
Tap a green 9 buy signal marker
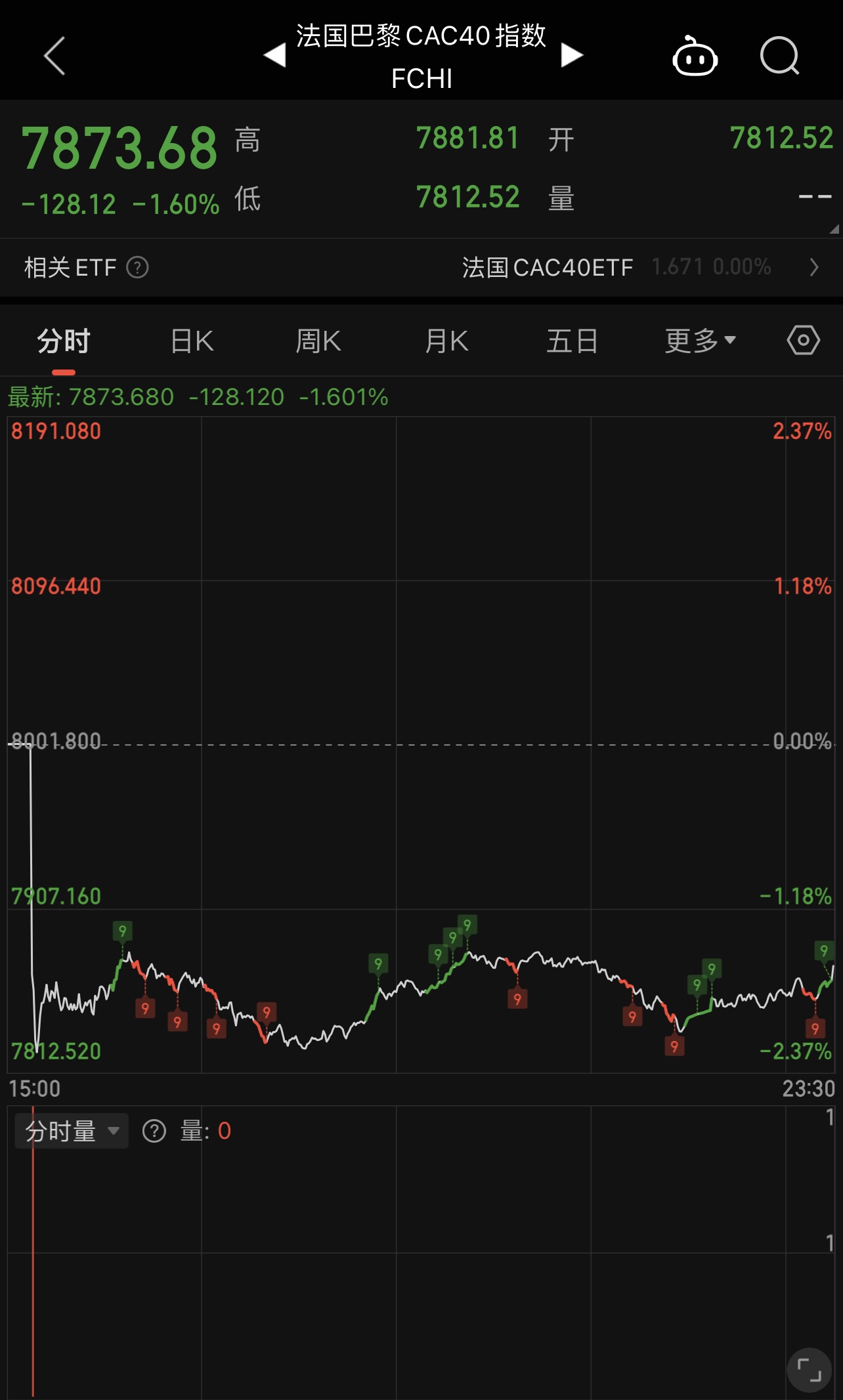[121, 930]
